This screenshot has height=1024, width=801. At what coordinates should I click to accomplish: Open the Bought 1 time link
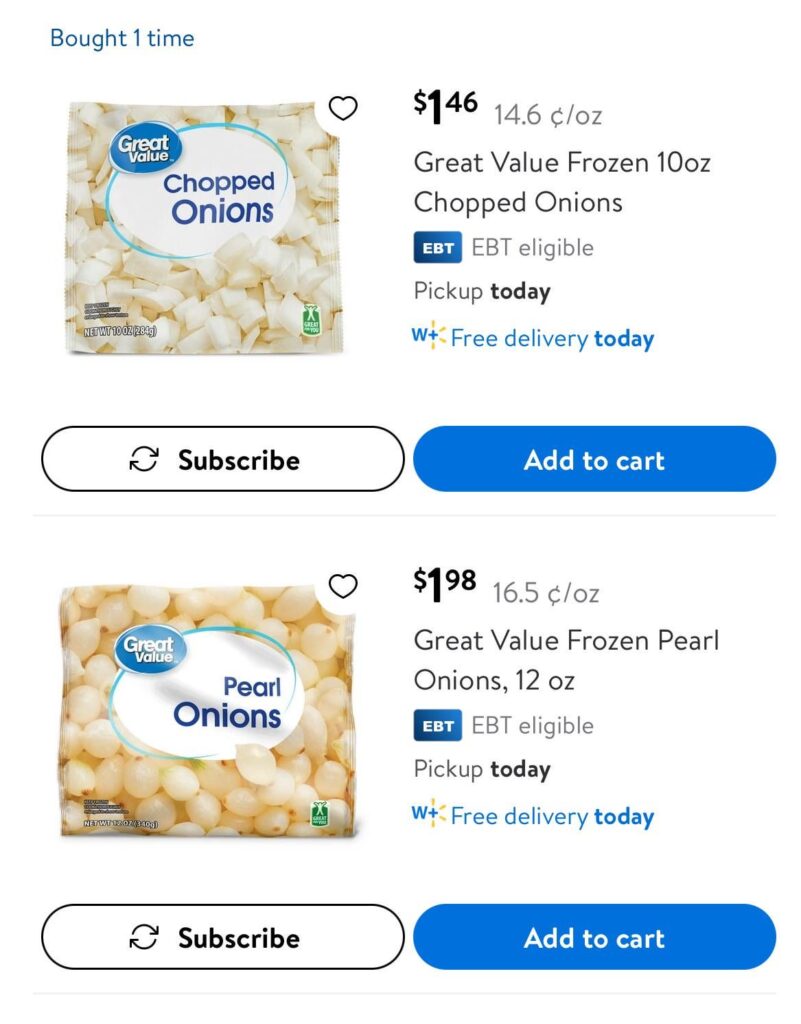tap(123, 37)
